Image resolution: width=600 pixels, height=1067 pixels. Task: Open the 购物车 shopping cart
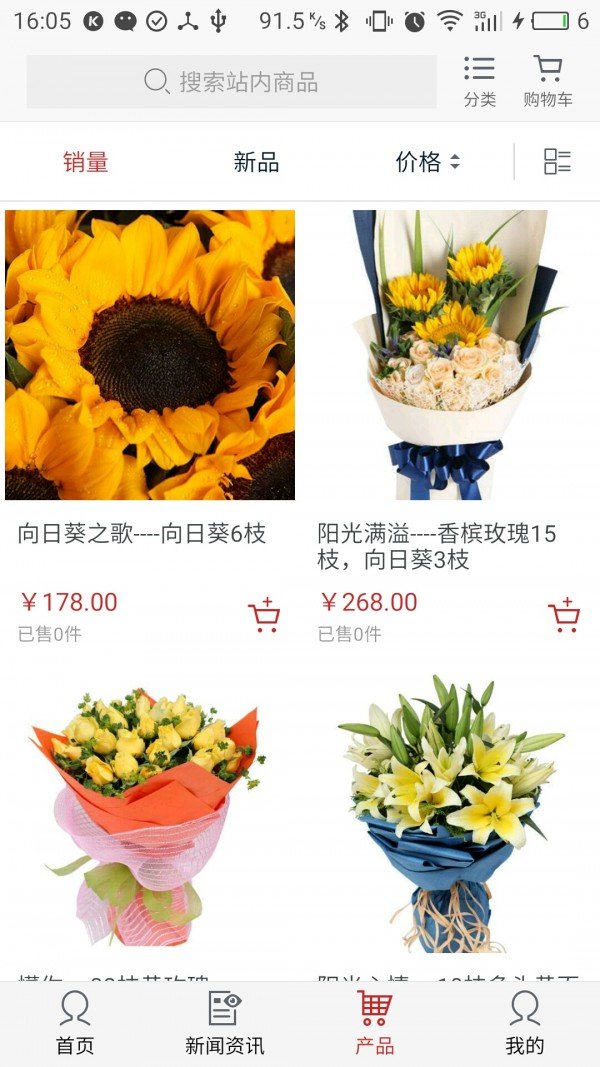[x=548, y=82]
